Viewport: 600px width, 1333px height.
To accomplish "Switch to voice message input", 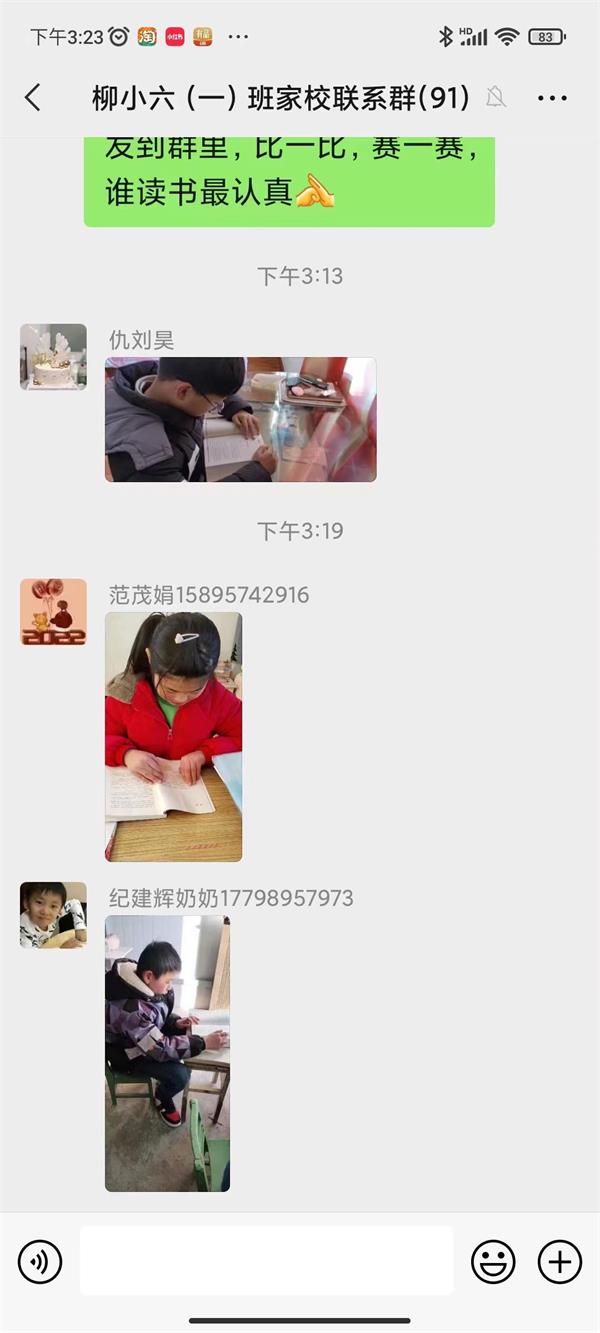I will coord(40,1262).
